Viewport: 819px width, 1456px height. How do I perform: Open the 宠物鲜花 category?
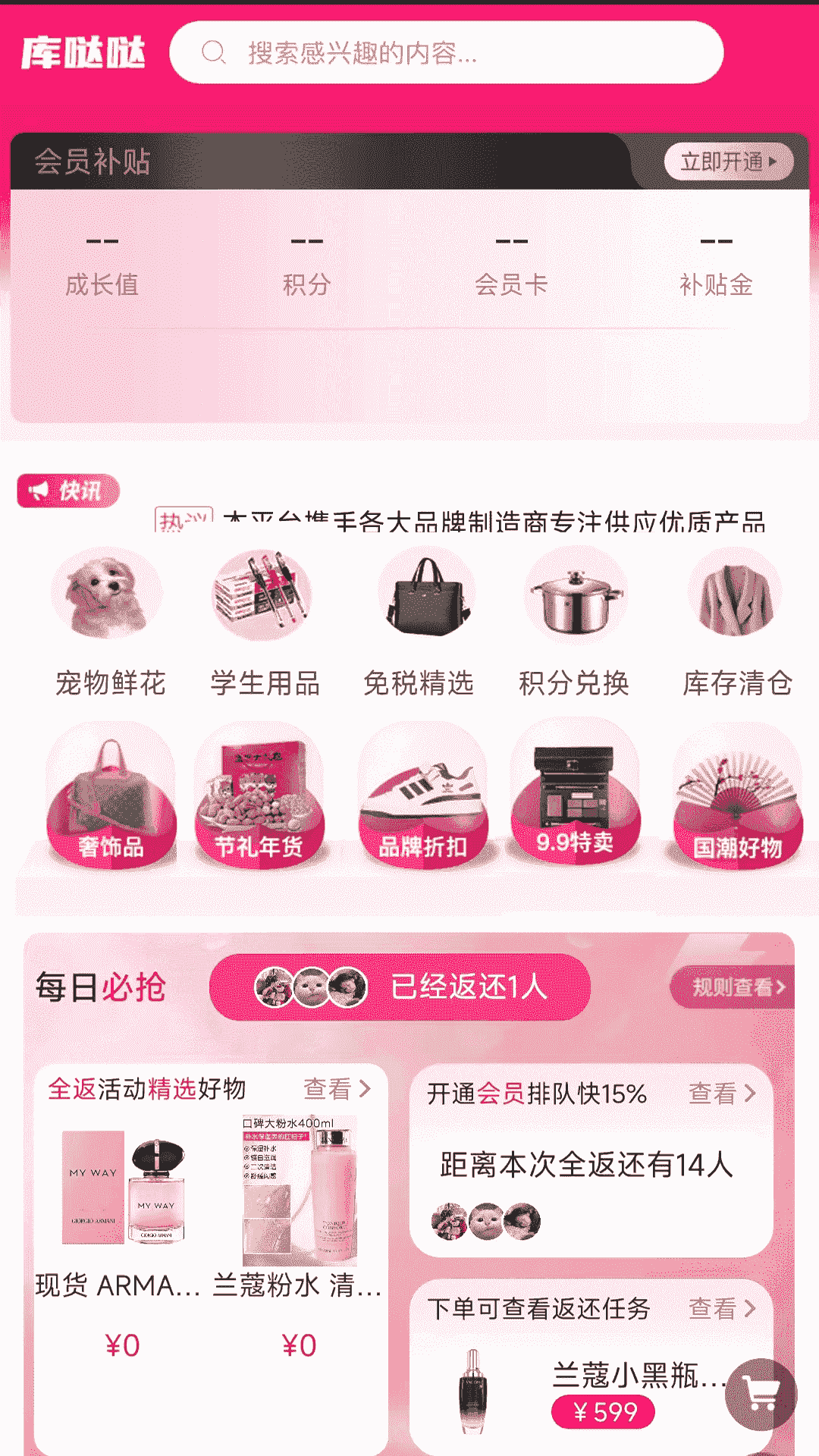(108, 623)
